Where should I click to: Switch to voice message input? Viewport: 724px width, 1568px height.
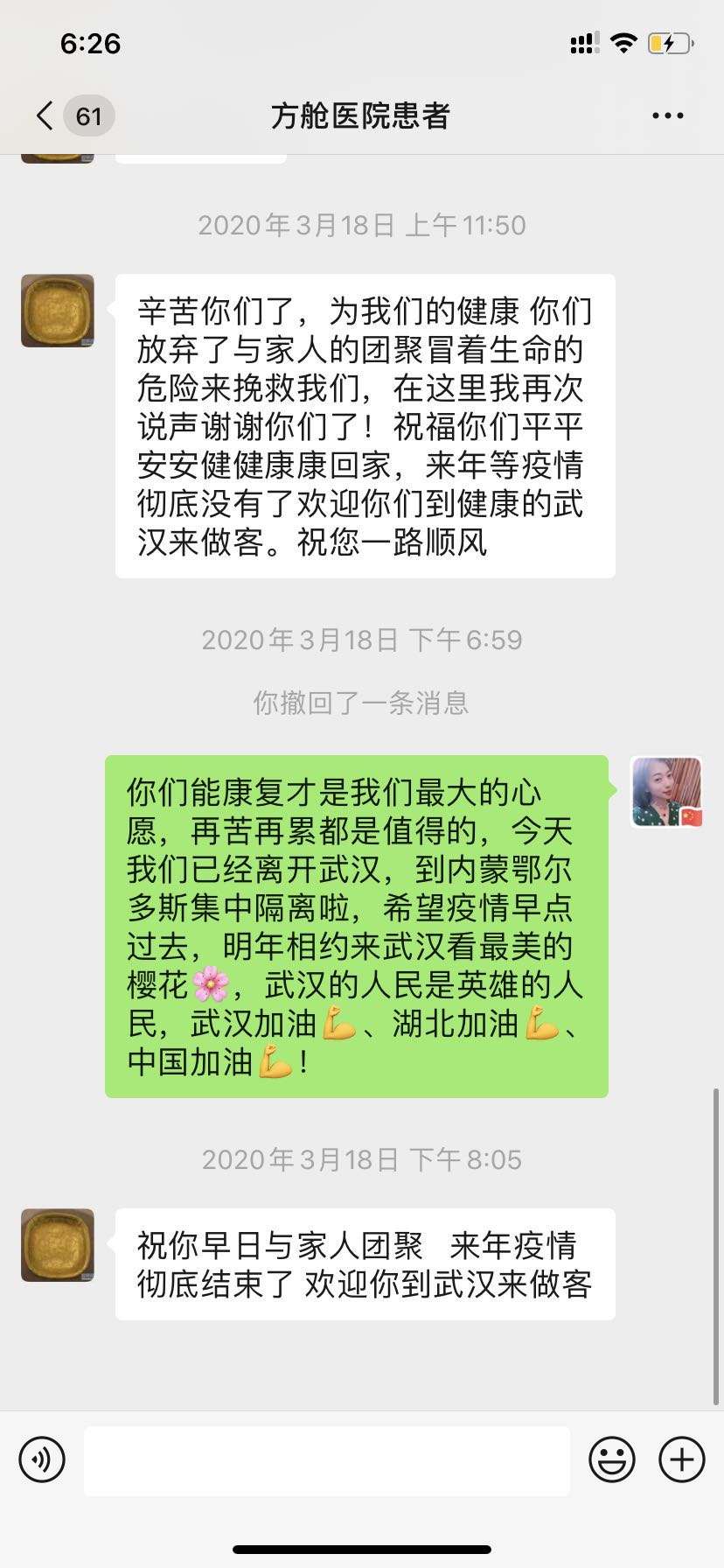(x=42, y=1459)
